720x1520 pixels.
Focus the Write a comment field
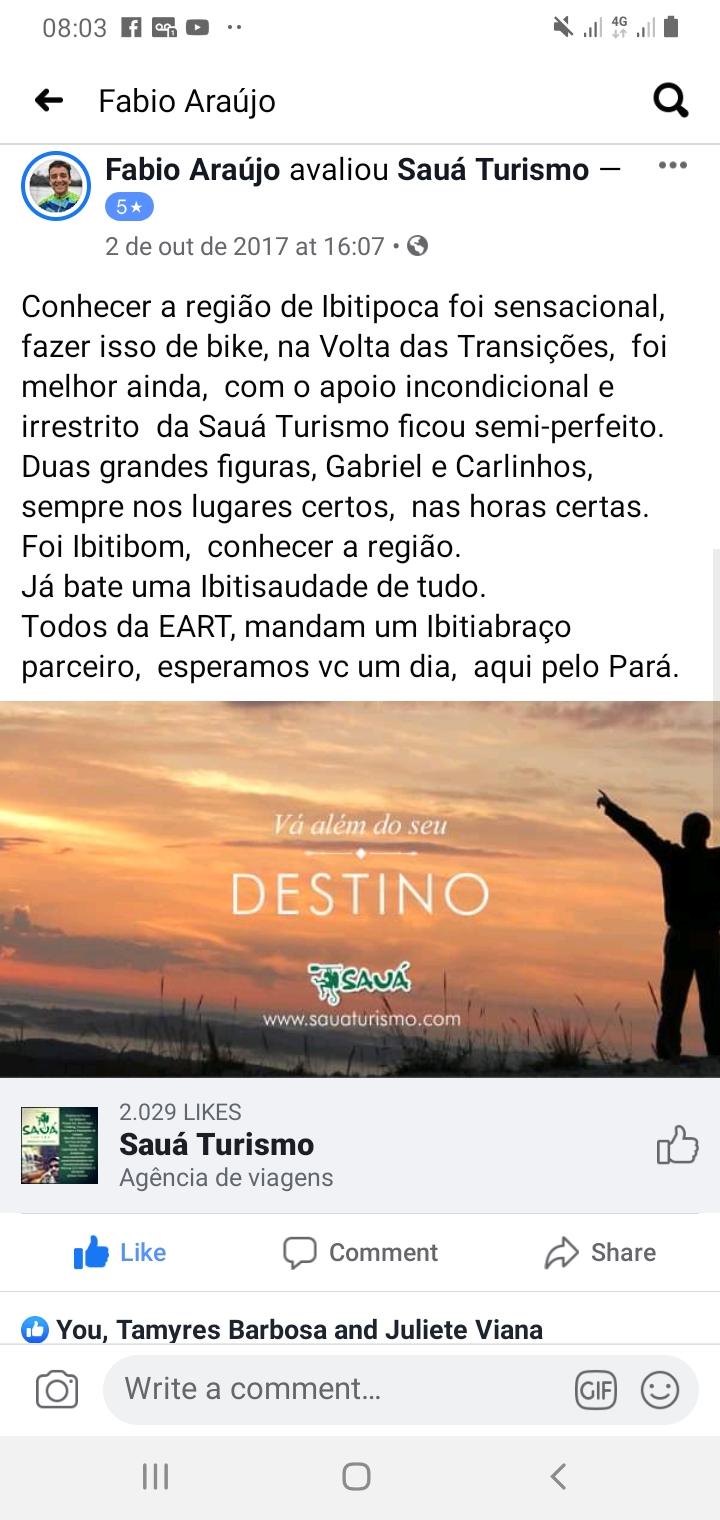click(x=330, y=1389)
